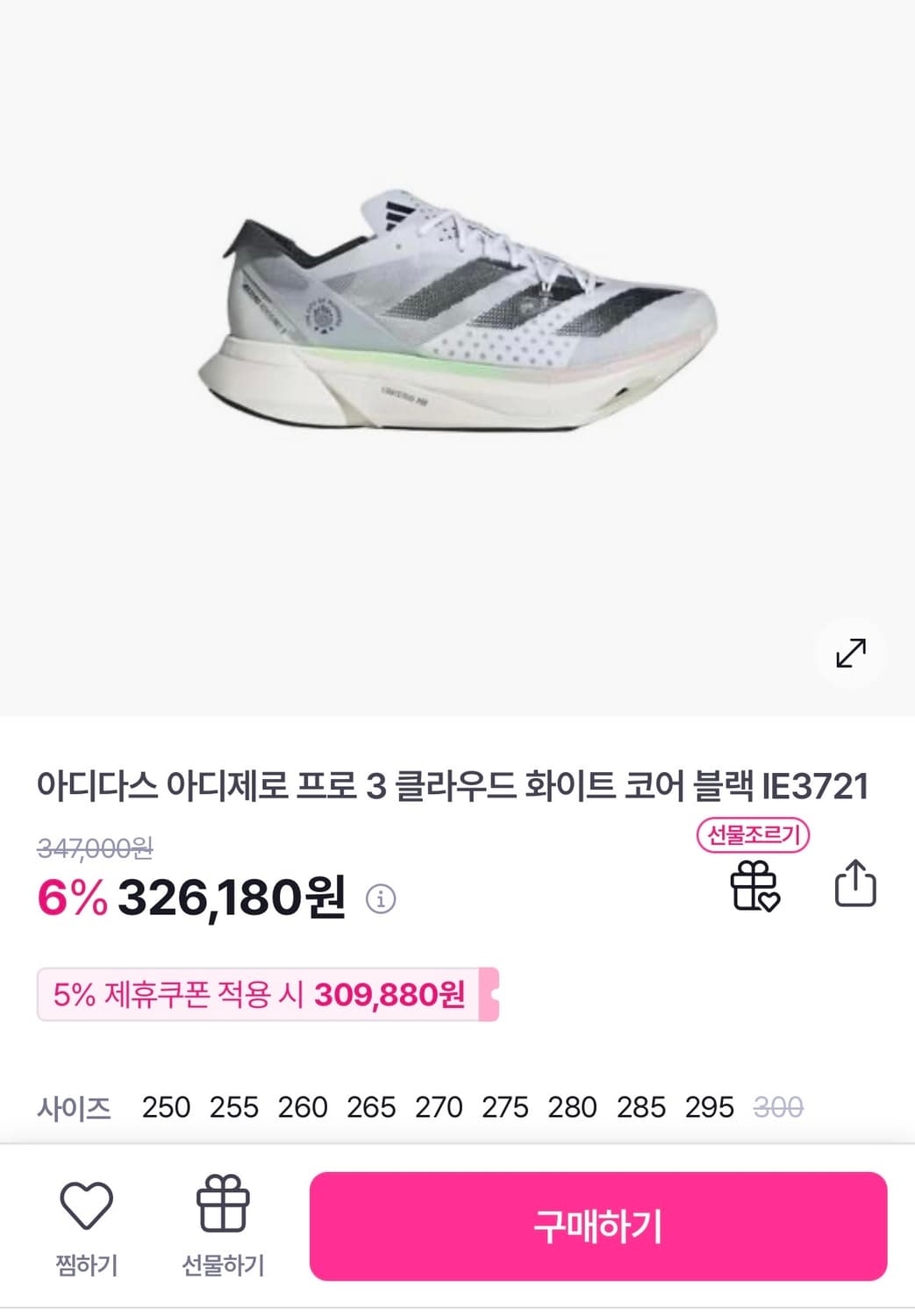This screenshot has height=1316, width=915.
Task: Expand the product image to fullscreen
Action: (850, 651)
